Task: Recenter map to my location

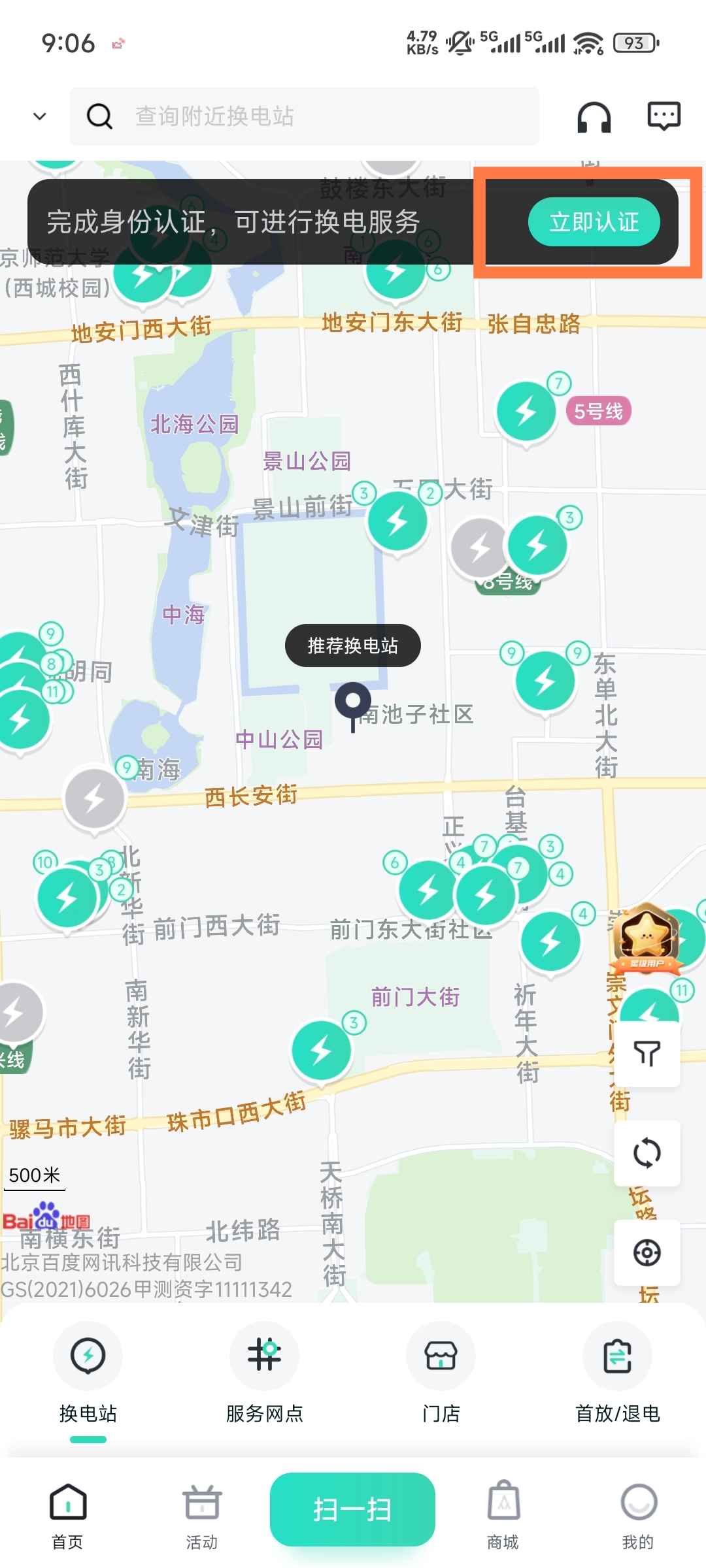Action: pyautogui.click(x=647, y=1252)
